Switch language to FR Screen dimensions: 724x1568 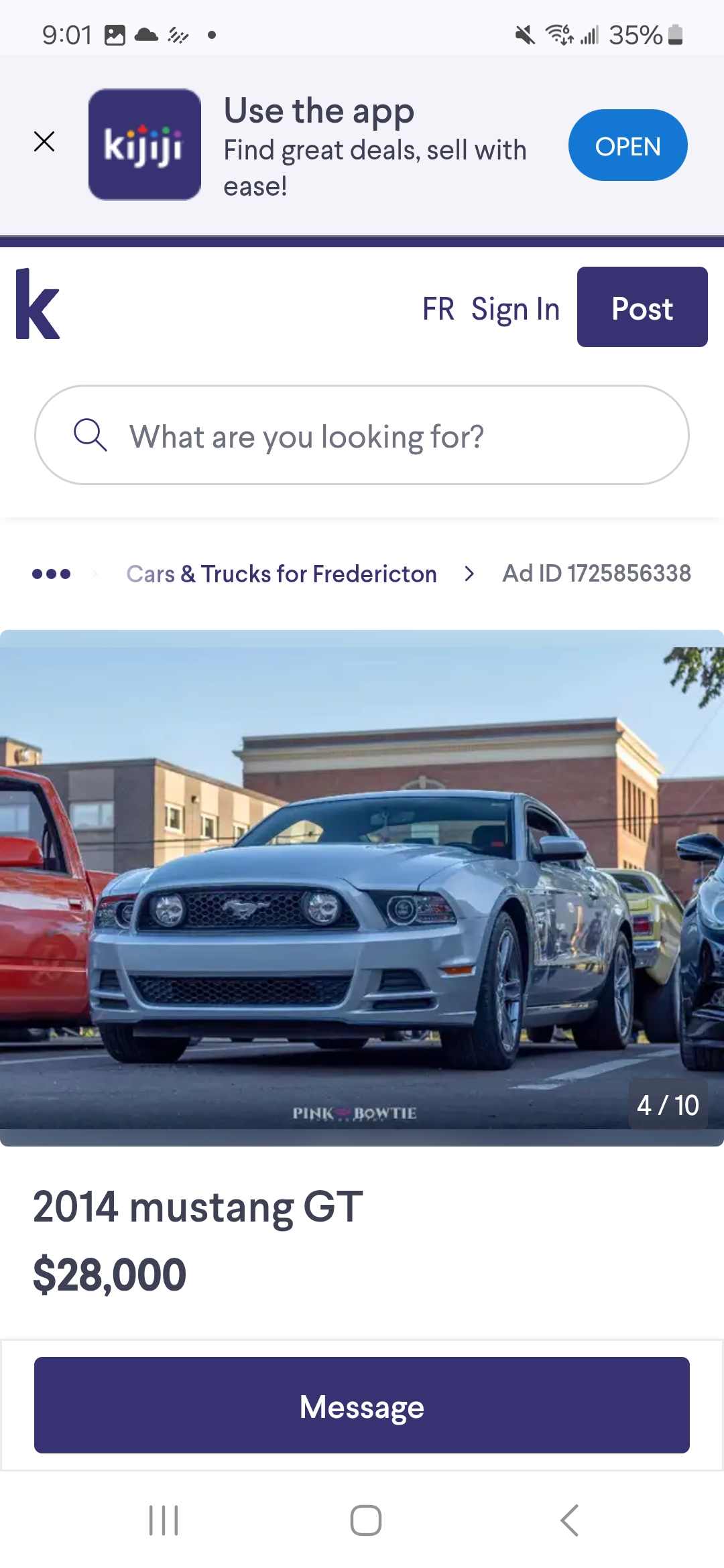(x=438, y=309)
